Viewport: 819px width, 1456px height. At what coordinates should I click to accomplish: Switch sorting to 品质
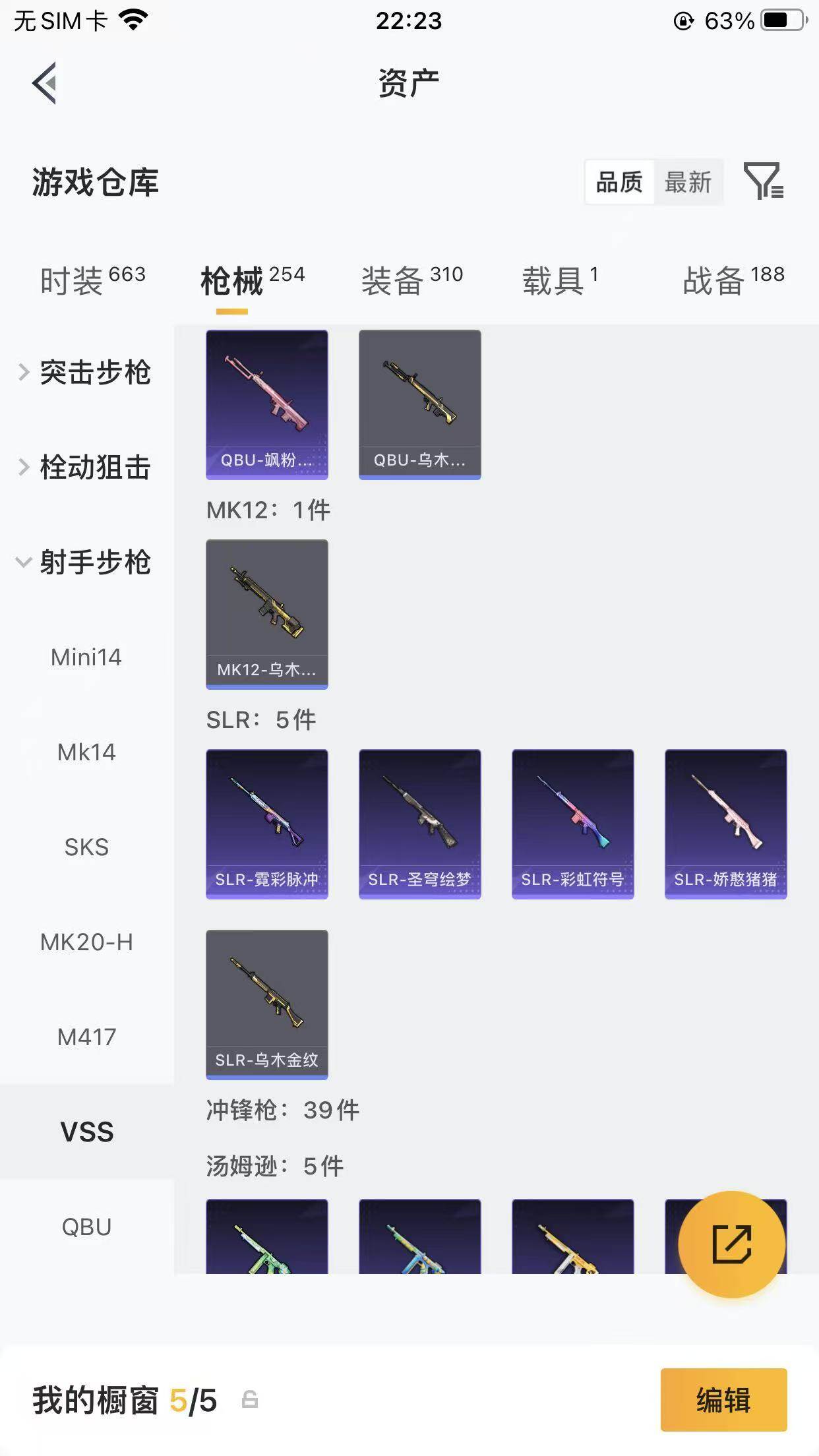[x=619, y=183]
